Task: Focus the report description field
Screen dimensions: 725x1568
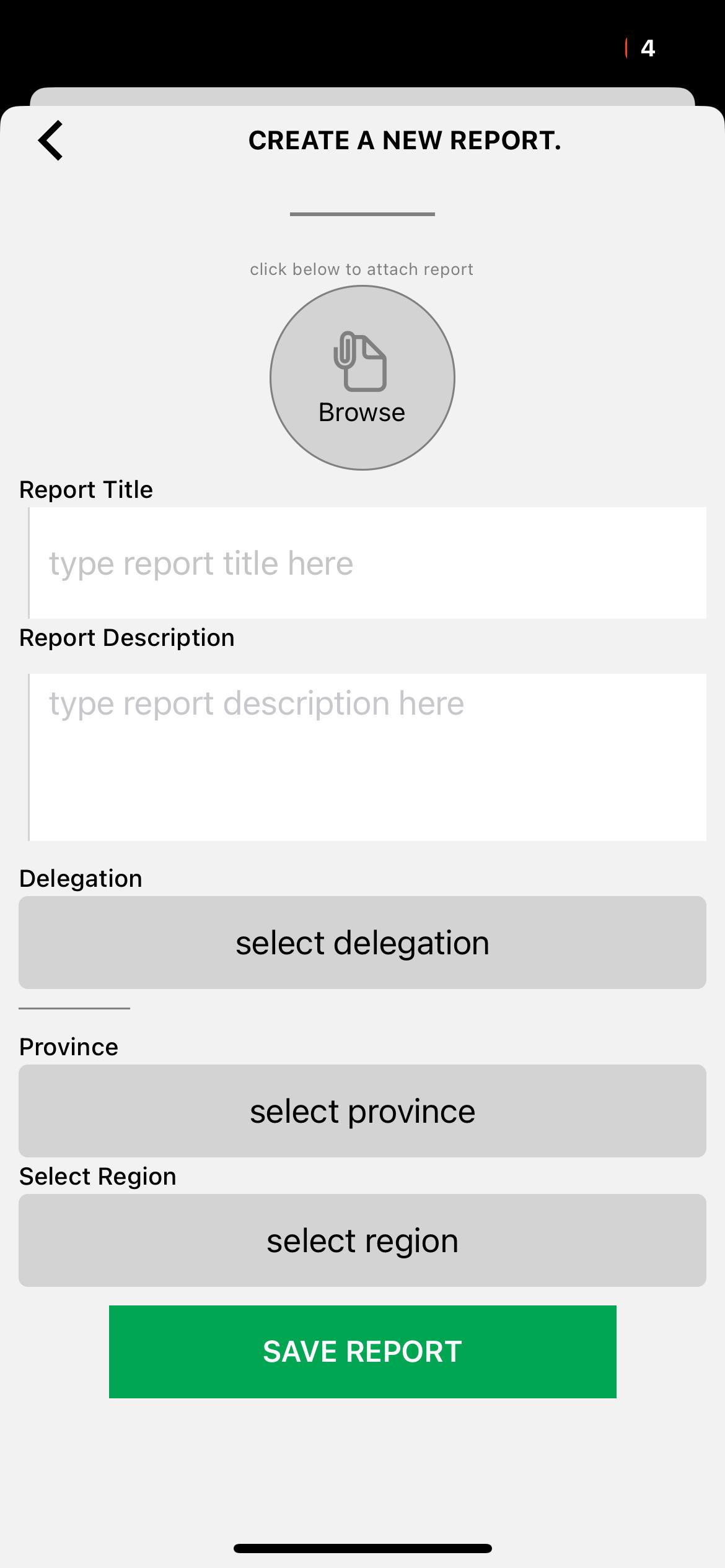Action: [x=367, y=757]
